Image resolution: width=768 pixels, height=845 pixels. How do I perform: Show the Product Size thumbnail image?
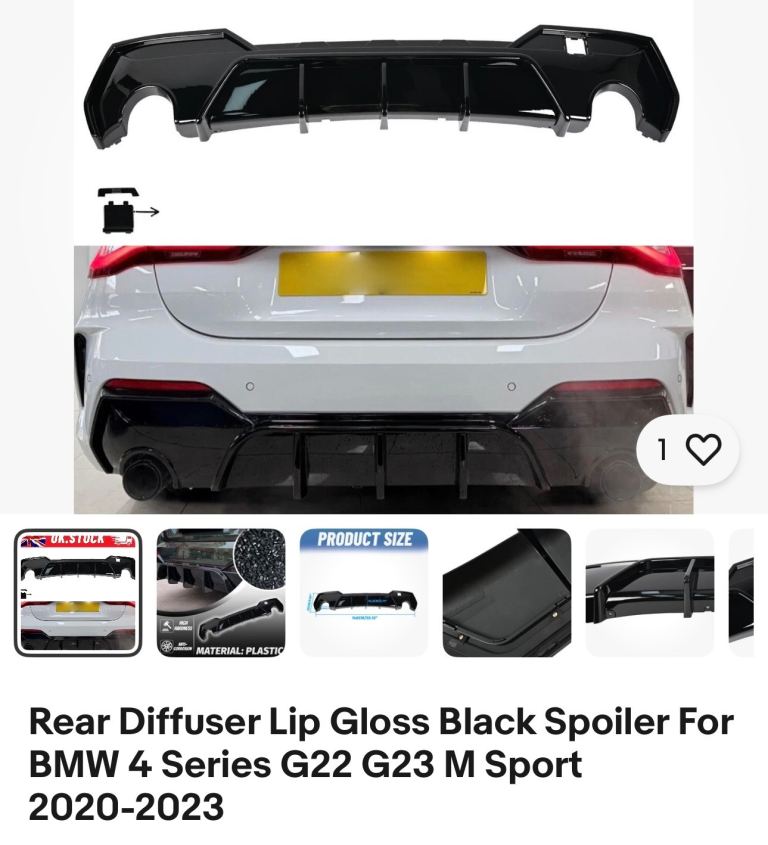364,593
